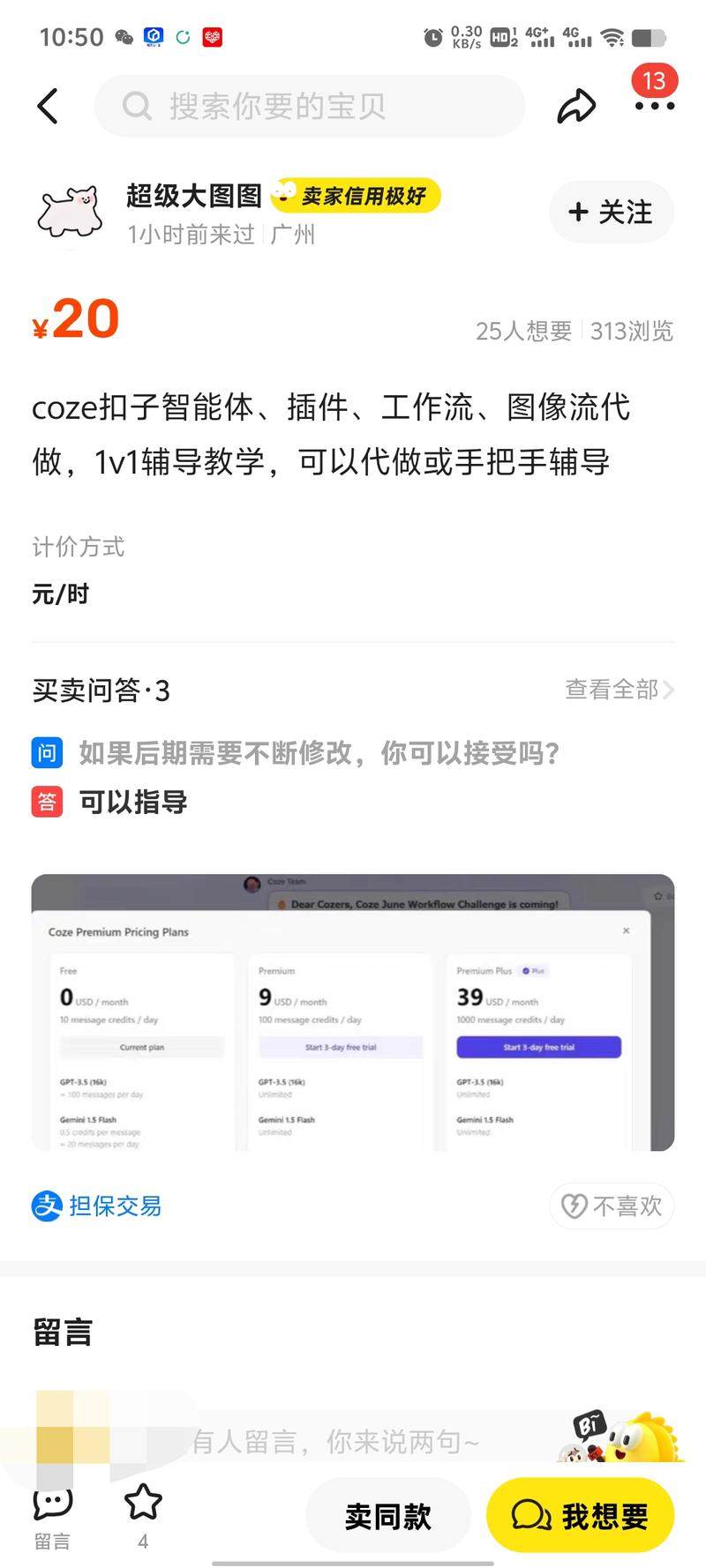Tap 我想要 to contact seller
This screenshot has height=1568, width=706.
pos(580,1516)
